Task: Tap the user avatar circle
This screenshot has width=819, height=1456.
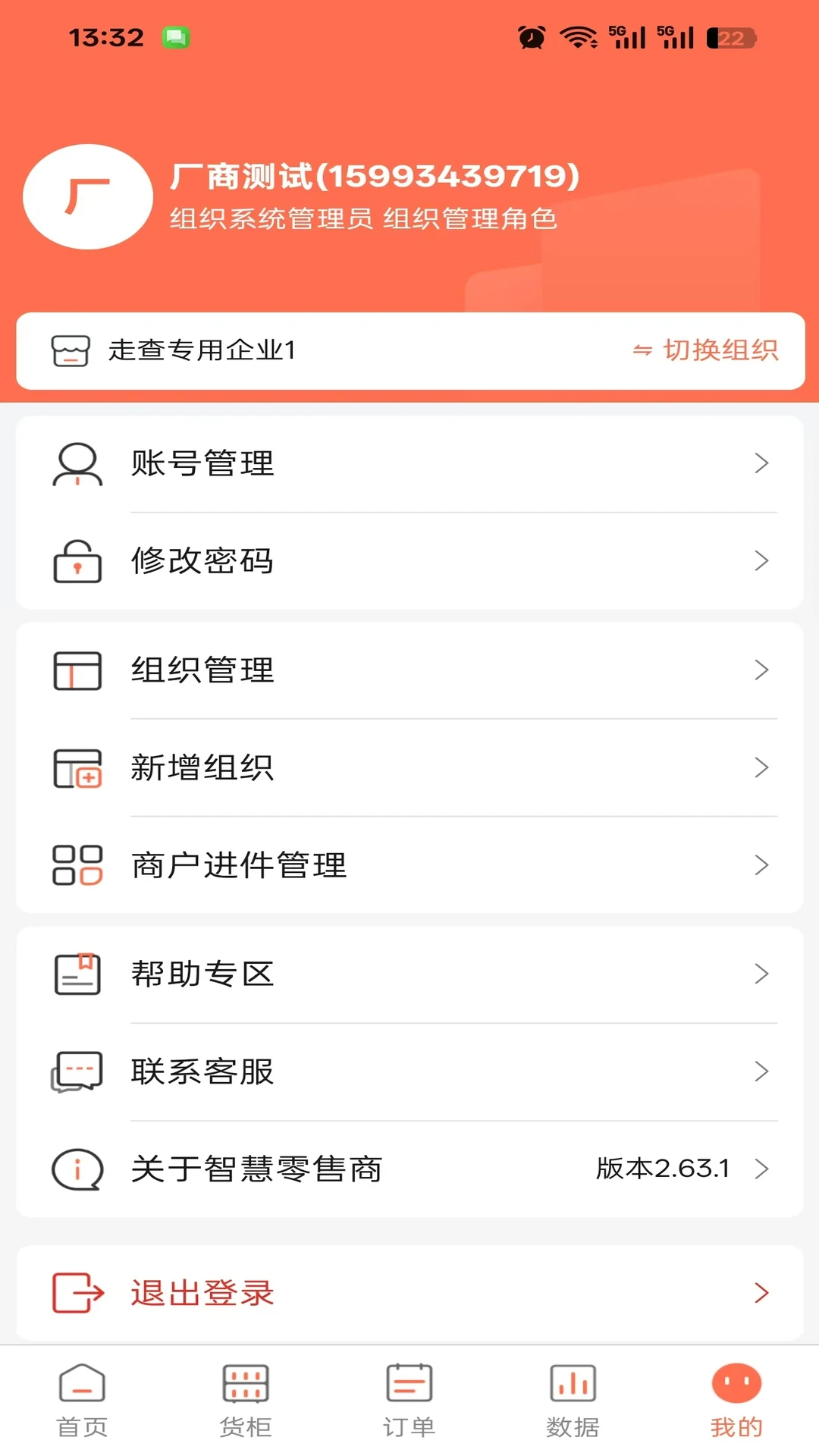Action: (87, 195)
